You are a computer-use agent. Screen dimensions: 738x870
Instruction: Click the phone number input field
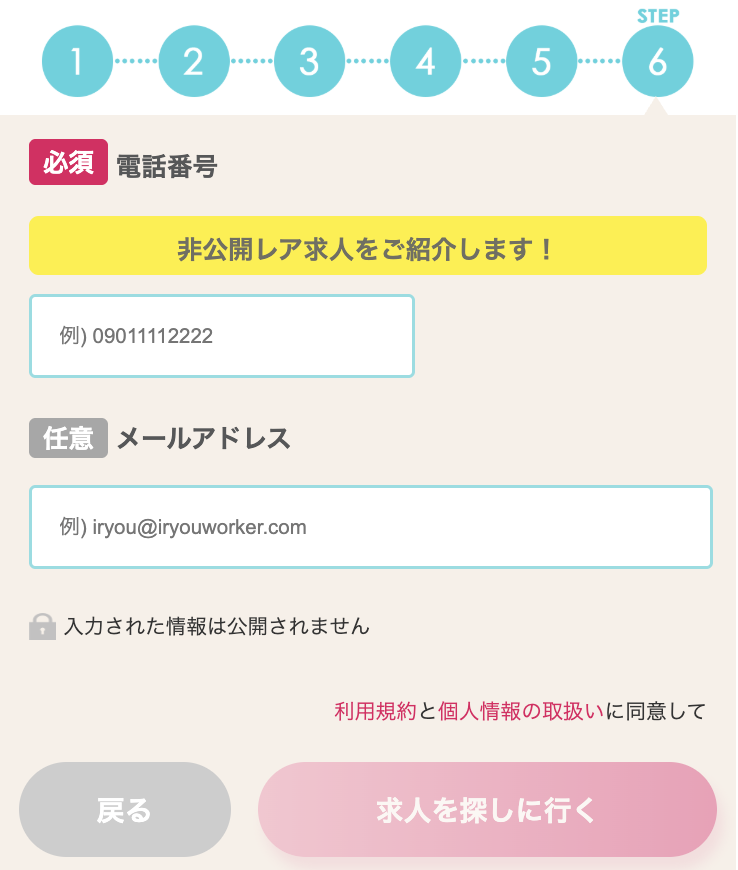[221, 336]
